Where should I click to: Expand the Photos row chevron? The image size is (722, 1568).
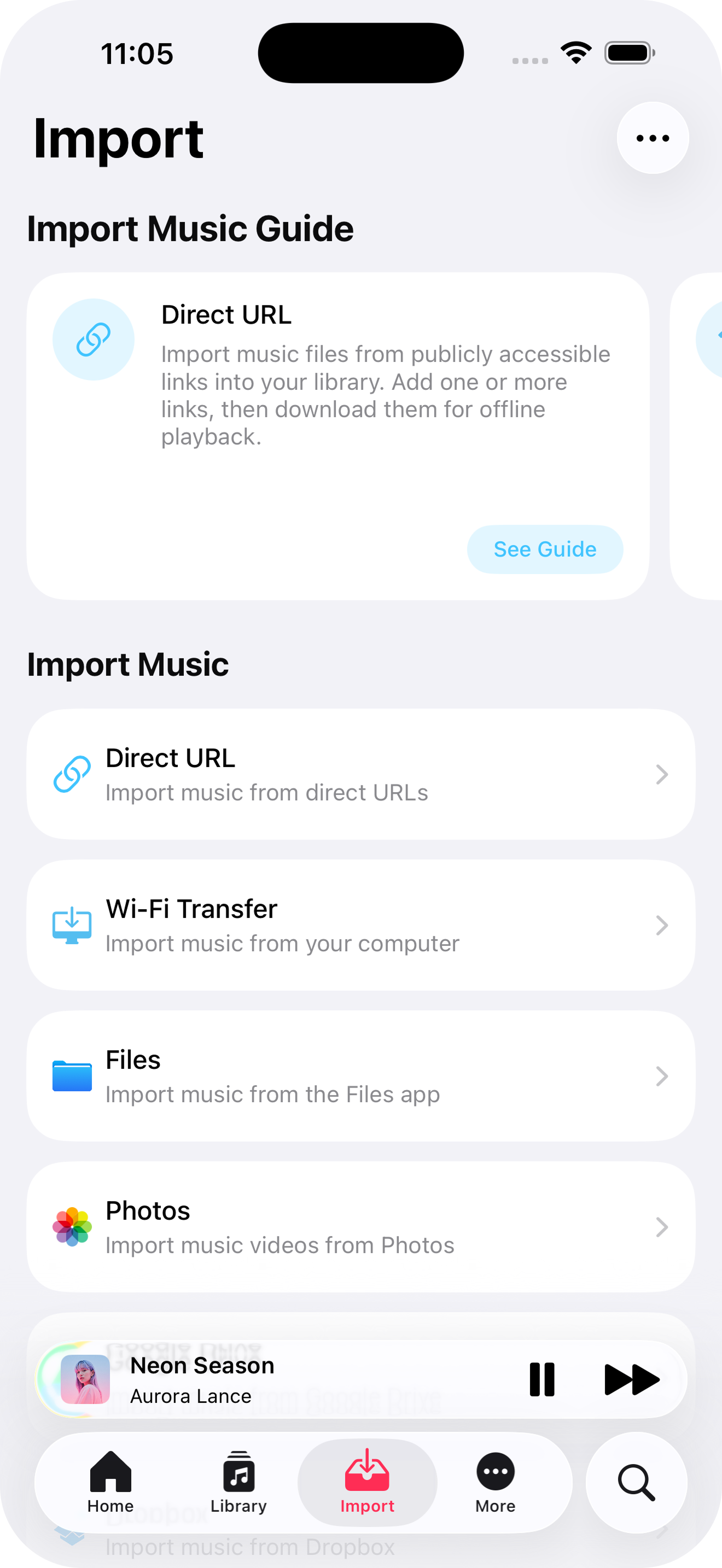pos(662,1227)
